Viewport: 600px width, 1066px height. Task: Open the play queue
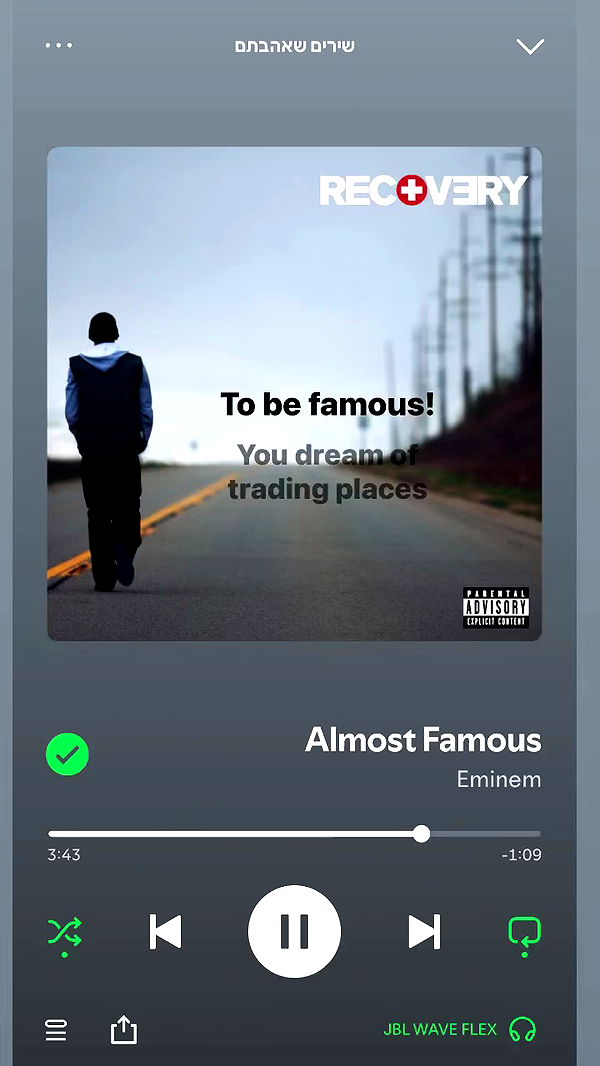click(x=56, y=1030)
